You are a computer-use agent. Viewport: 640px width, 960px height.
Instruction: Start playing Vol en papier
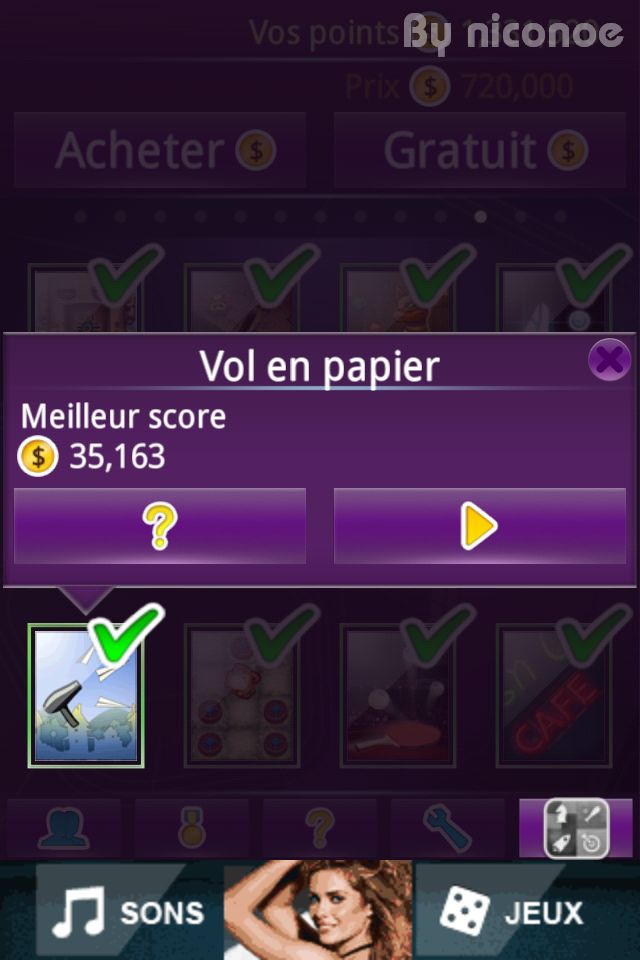pyautogui.click(x=479, y=526)
